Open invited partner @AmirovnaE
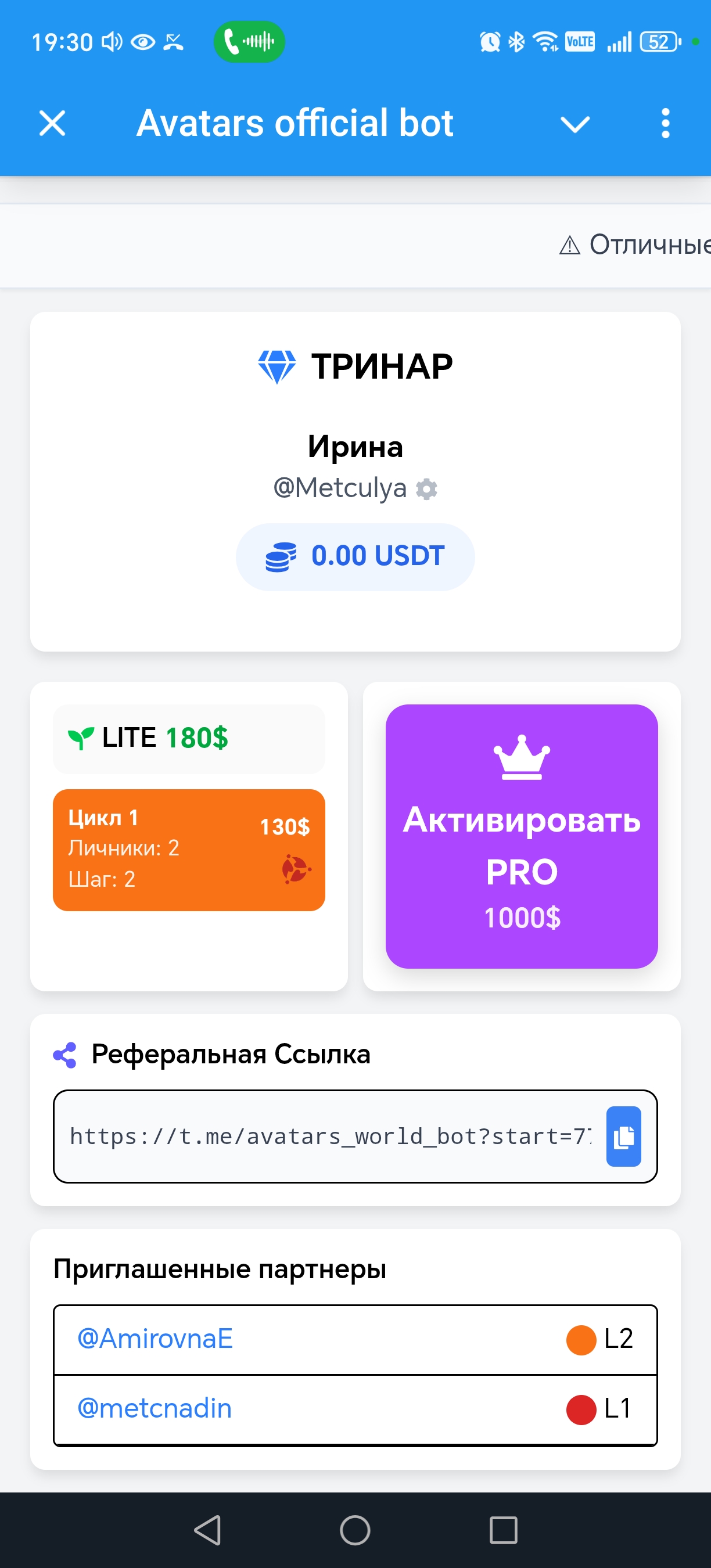The width and height of the screenshot is (711, 1568). point(155,1339)
